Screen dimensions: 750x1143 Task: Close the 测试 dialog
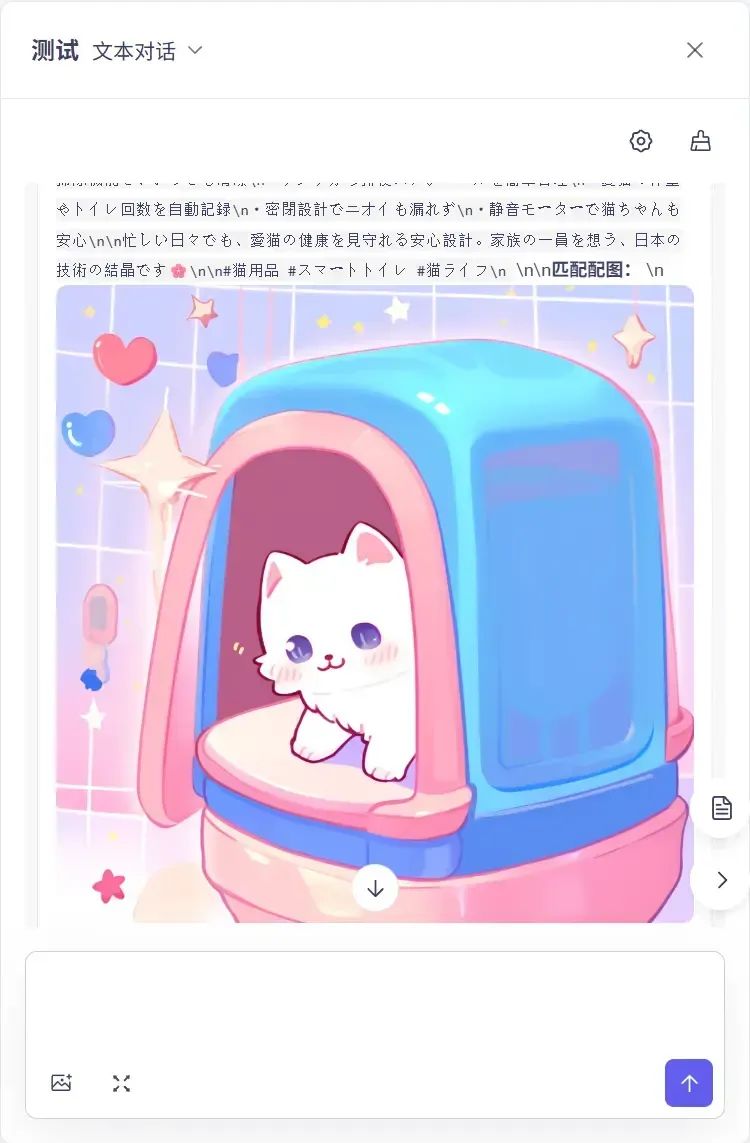[x=695, y=50]
